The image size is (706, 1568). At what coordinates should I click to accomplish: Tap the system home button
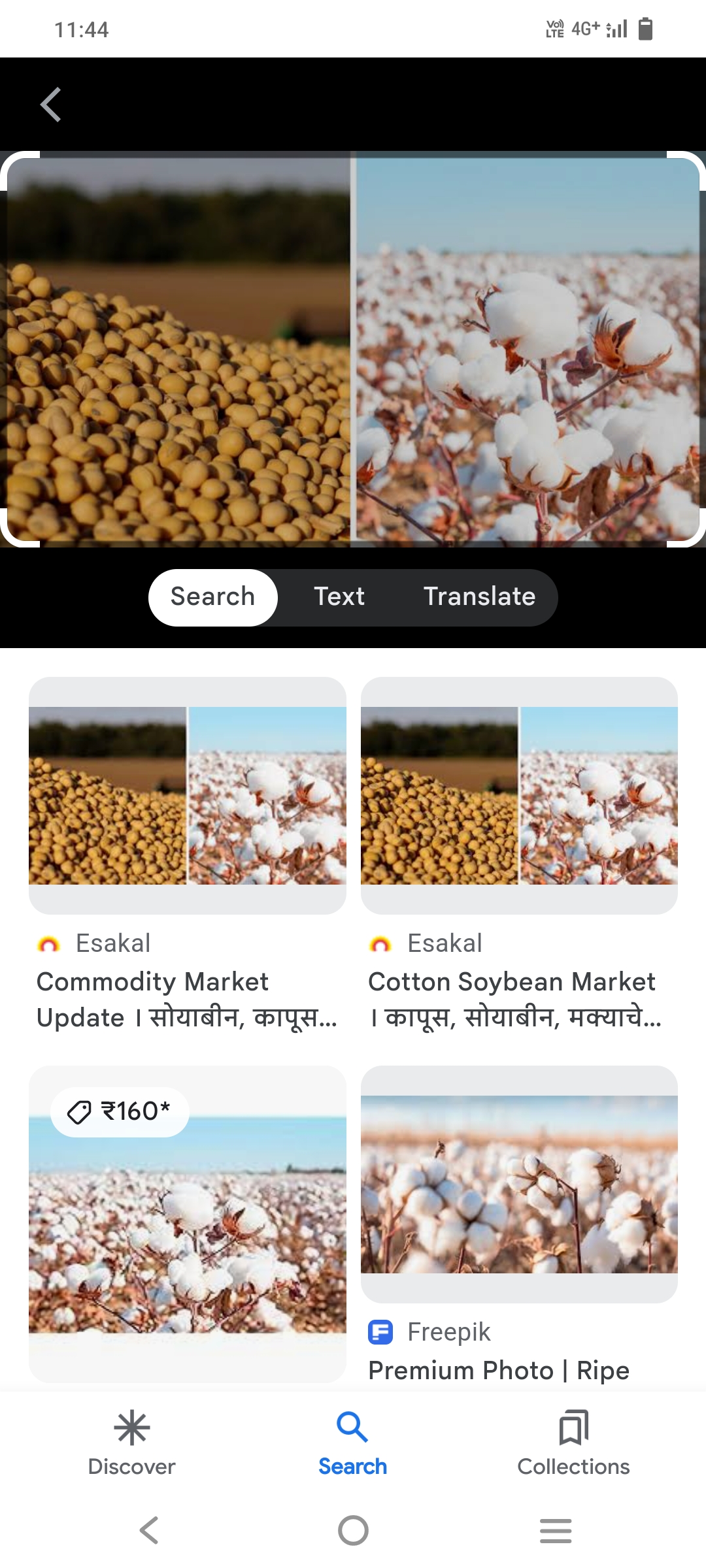(x=353, y=1530)
